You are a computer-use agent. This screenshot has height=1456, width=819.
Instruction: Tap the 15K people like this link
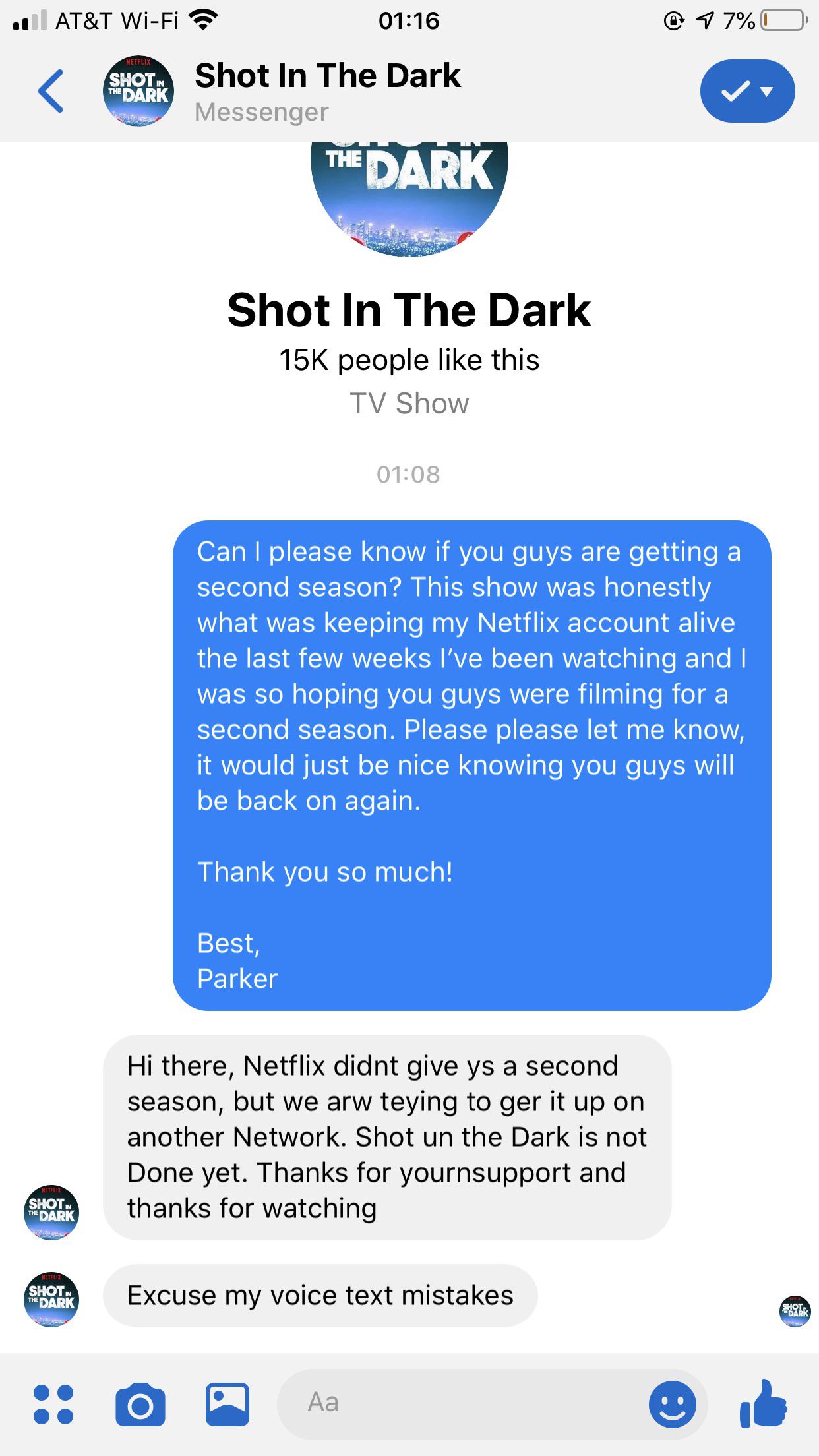409,360
